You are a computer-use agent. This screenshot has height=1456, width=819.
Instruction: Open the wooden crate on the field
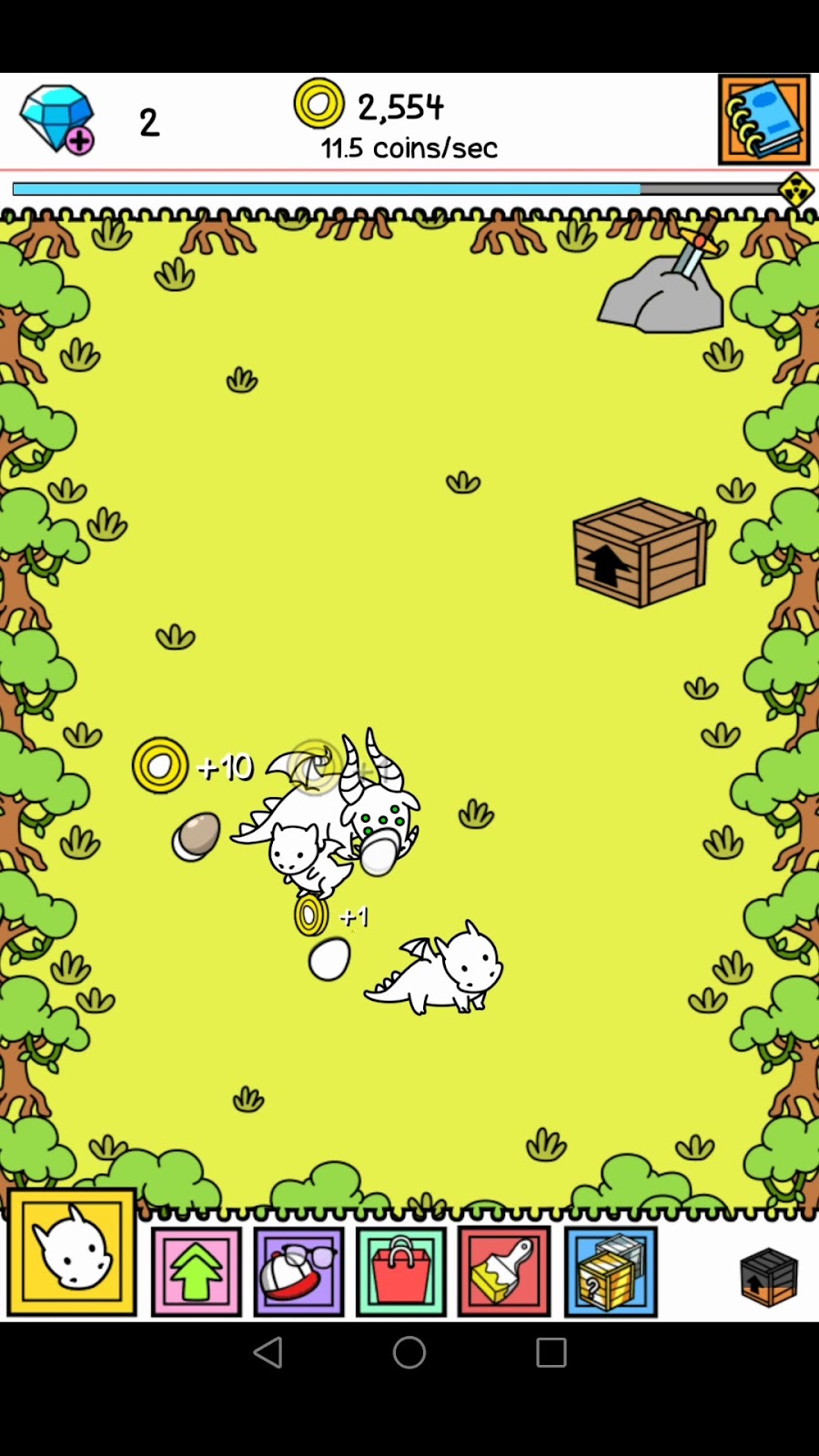pos(640,552)
